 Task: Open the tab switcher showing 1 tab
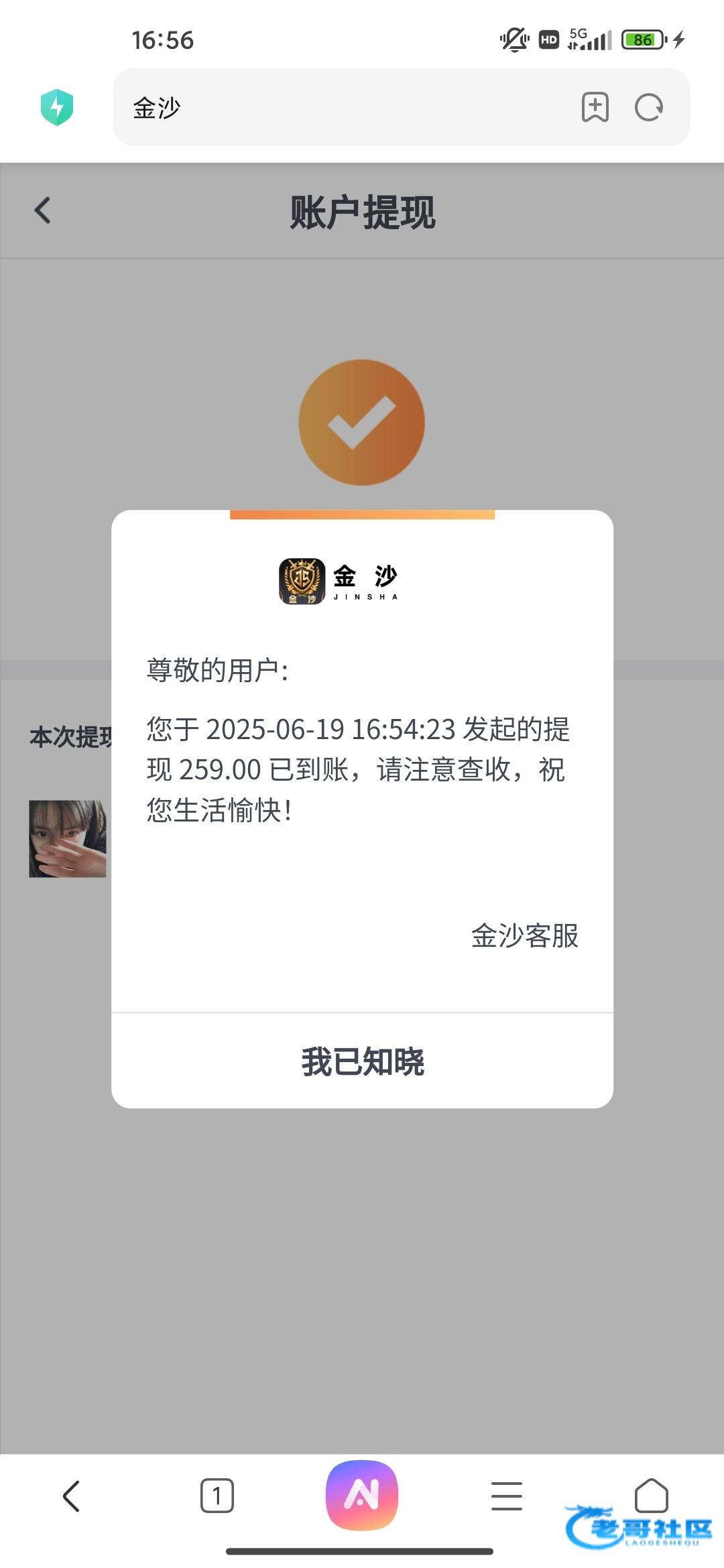[x=217, y=1496]
